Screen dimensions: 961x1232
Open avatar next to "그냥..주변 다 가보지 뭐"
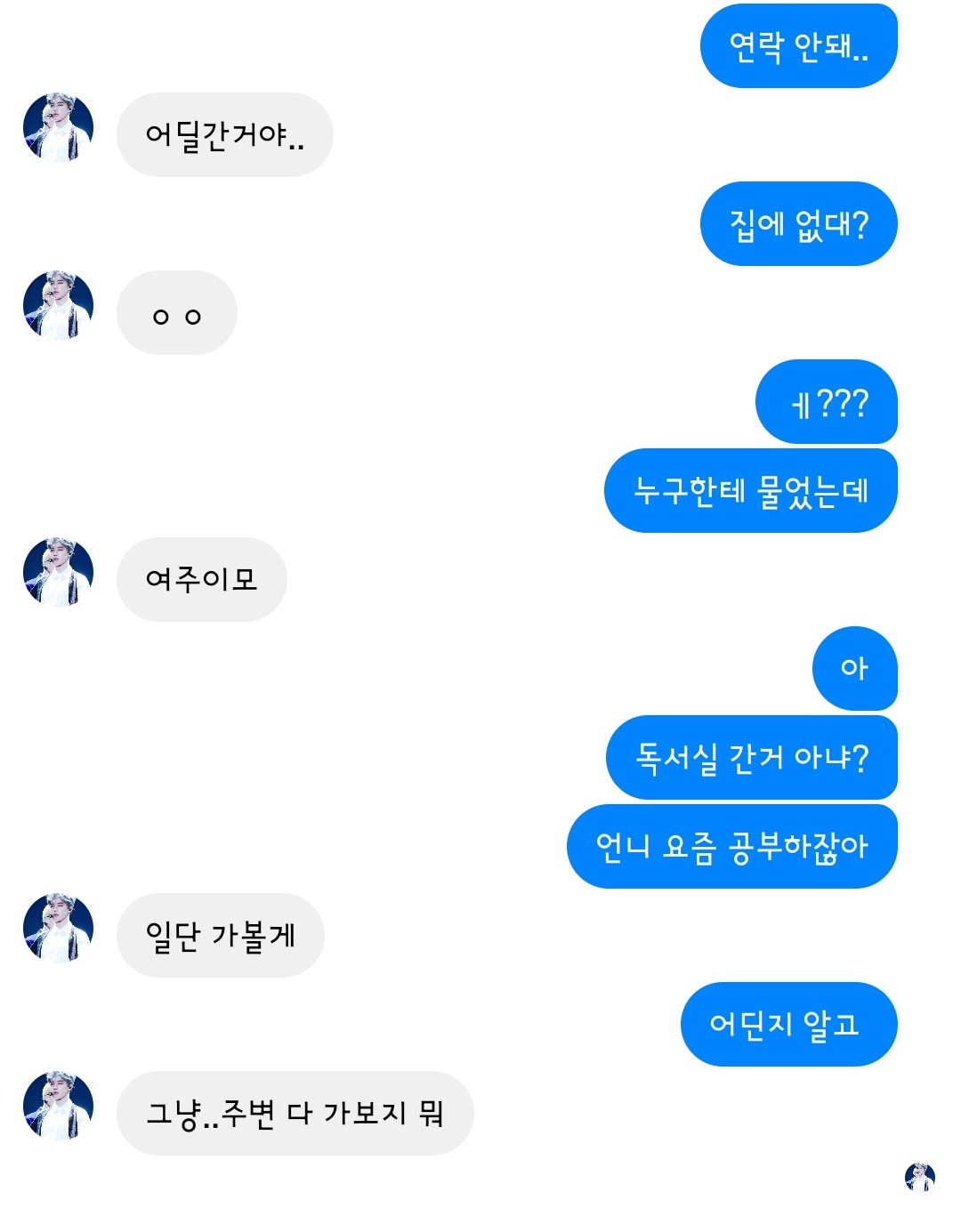click(x=58, y=1107)
